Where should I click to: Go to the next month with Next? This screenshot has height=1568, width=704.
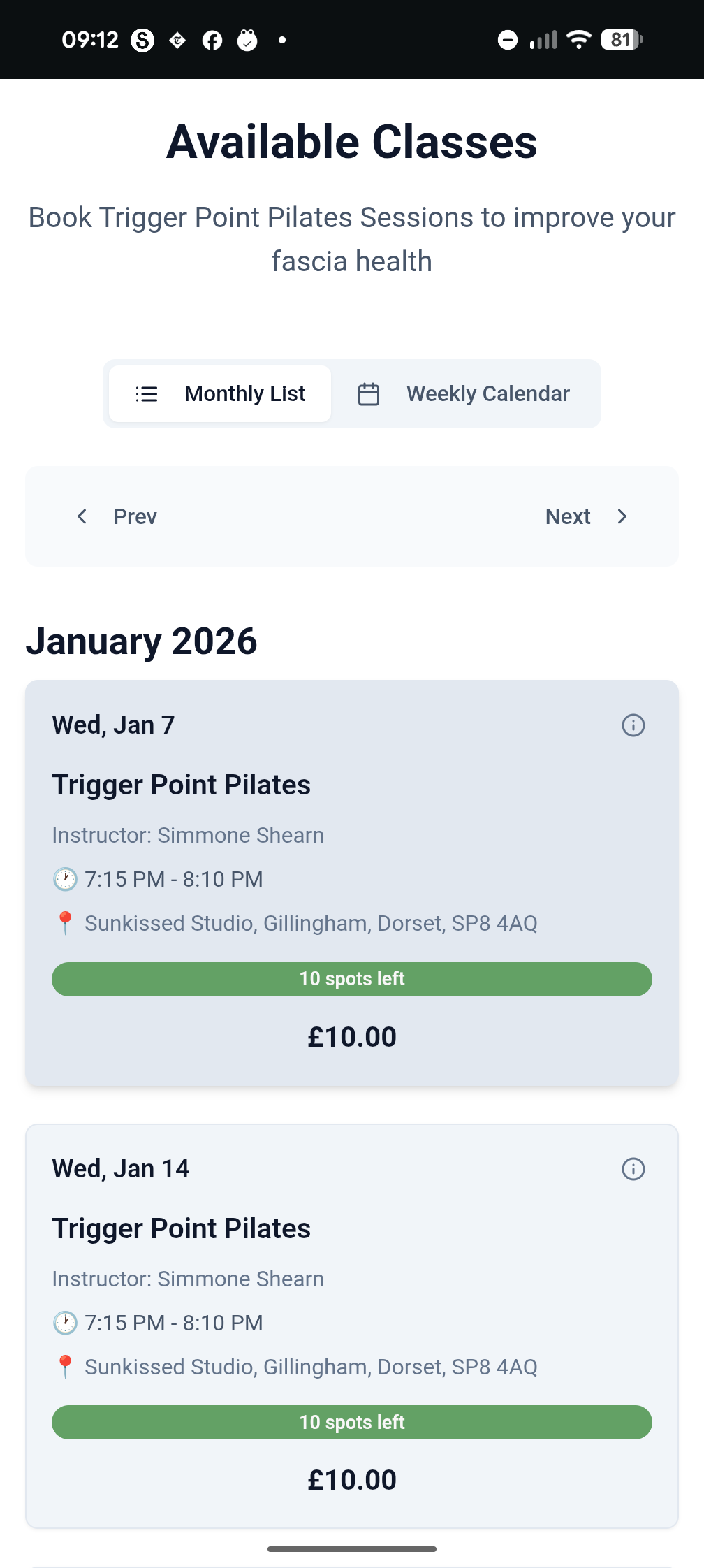569,516
